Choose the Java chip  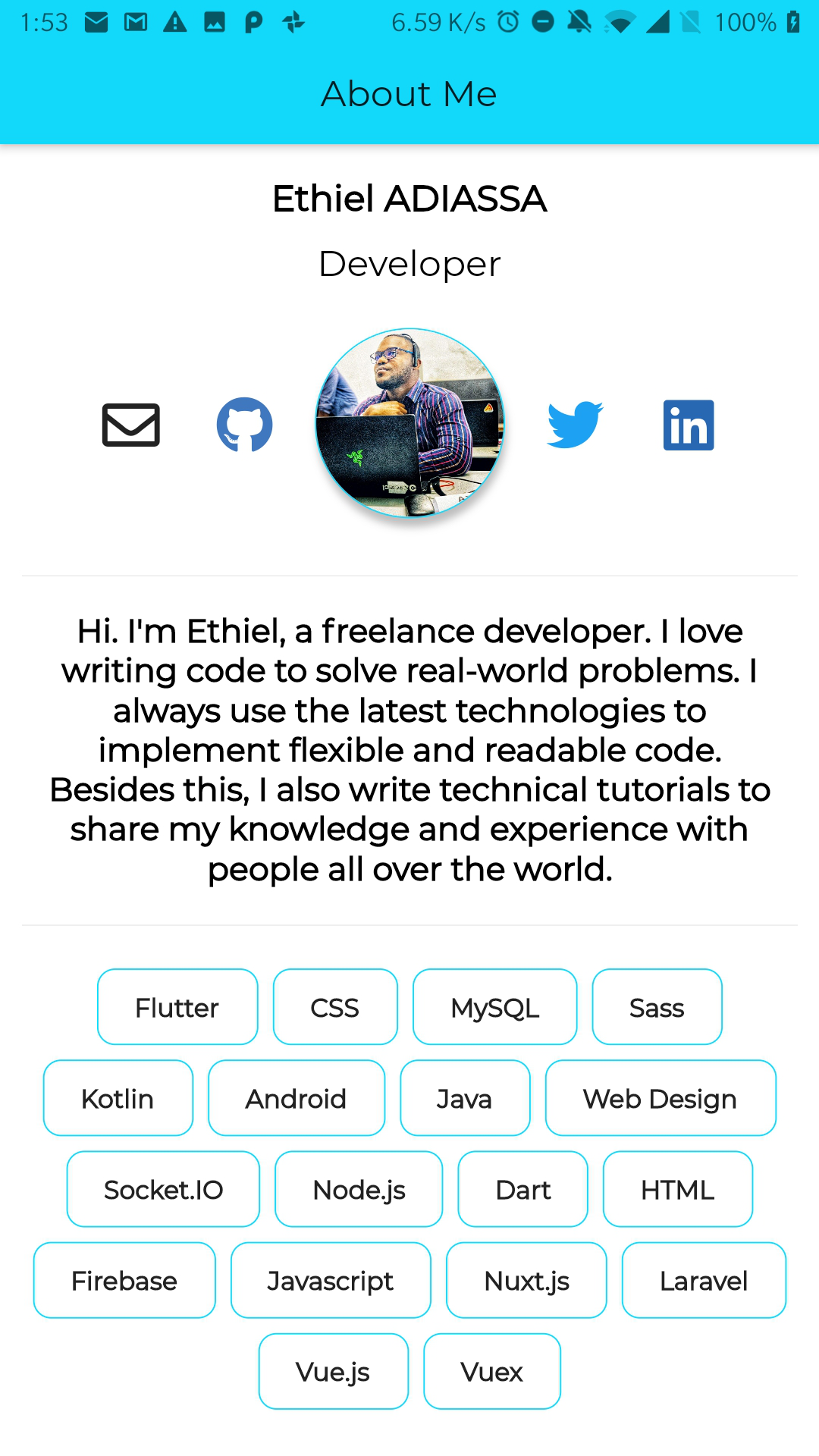[465, 1098]
